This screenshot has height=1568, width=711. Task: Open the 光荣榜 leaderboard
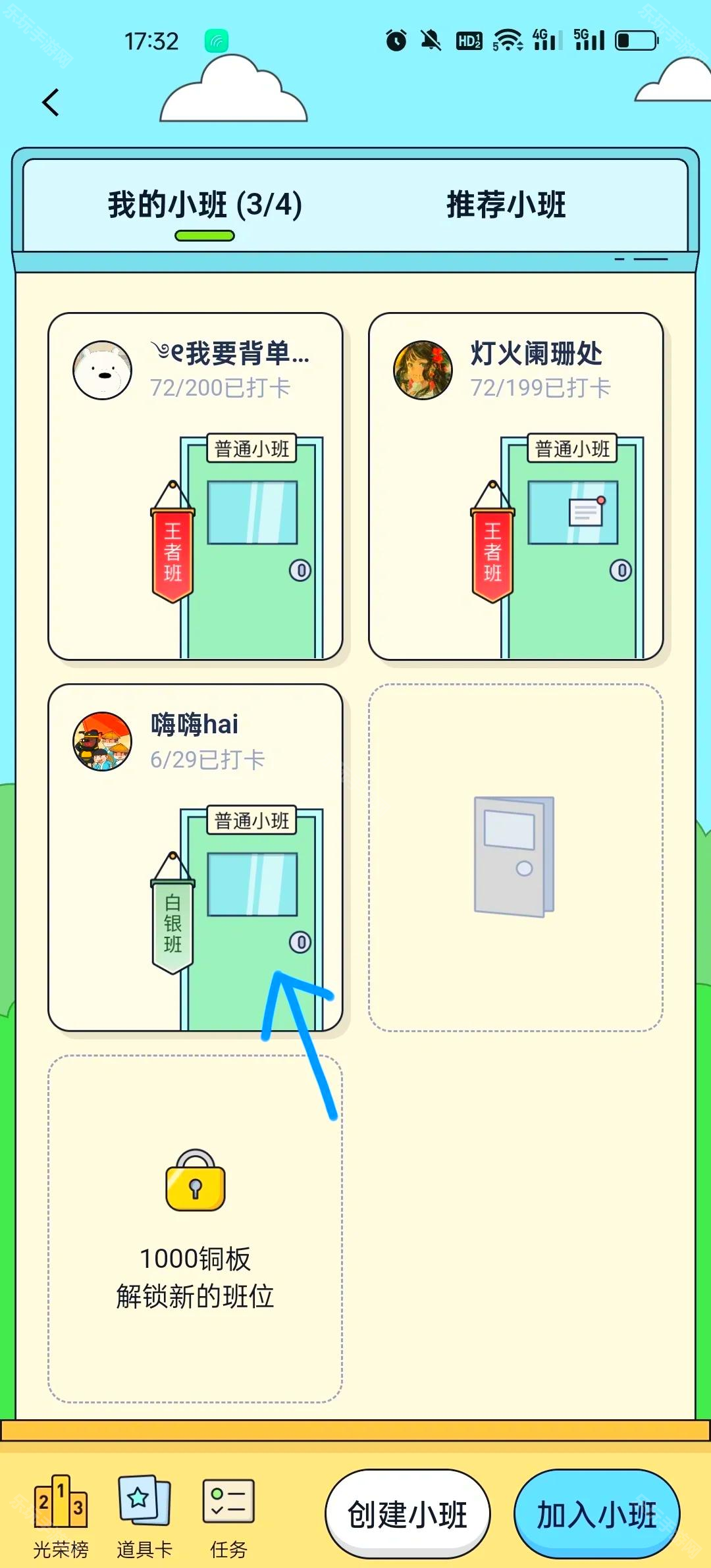[61, 1515]
